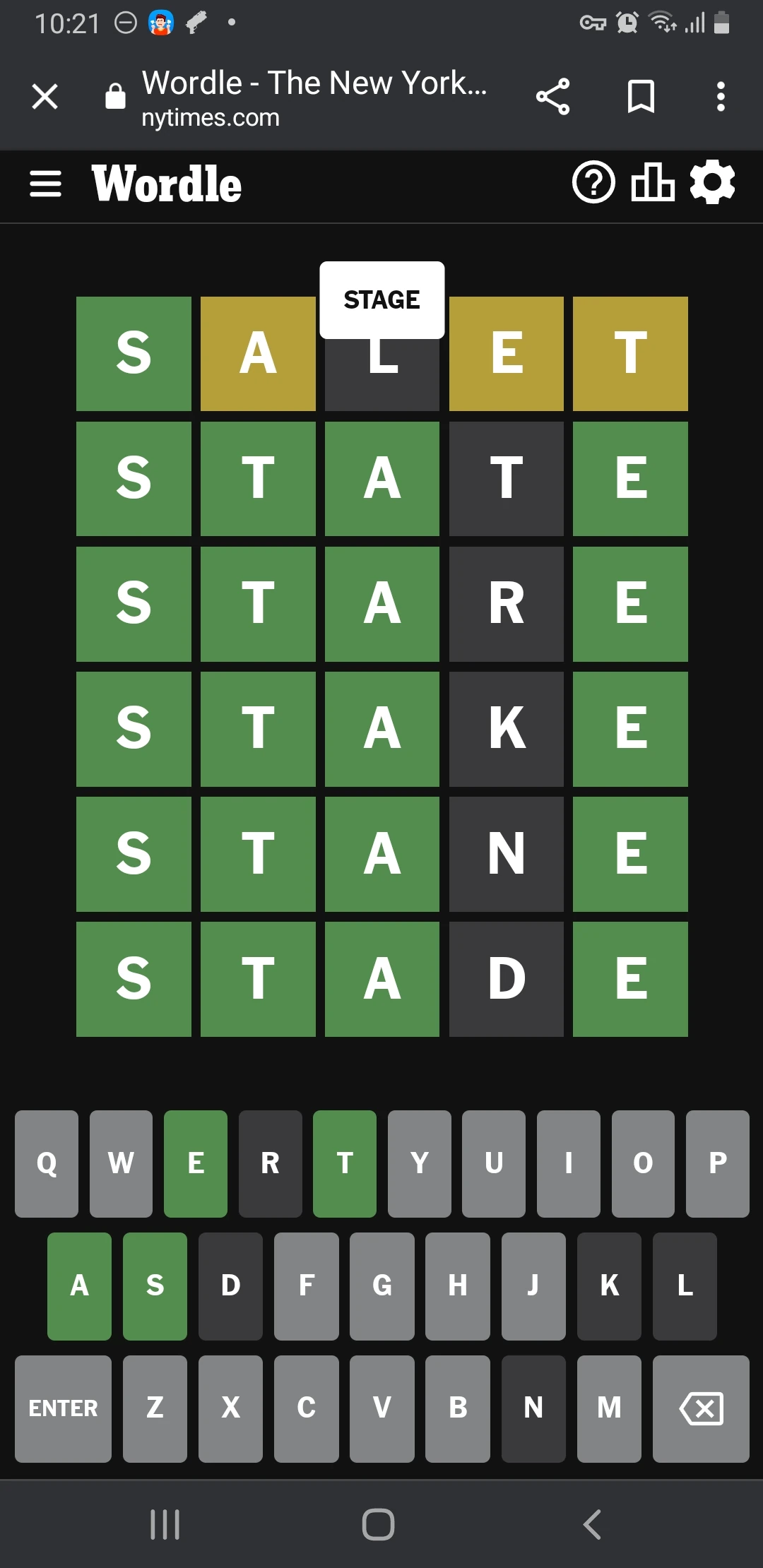Share the Wordle page
Image resolution: width=763 pixels, height=1568 pixels.
[x=552, y=97]
